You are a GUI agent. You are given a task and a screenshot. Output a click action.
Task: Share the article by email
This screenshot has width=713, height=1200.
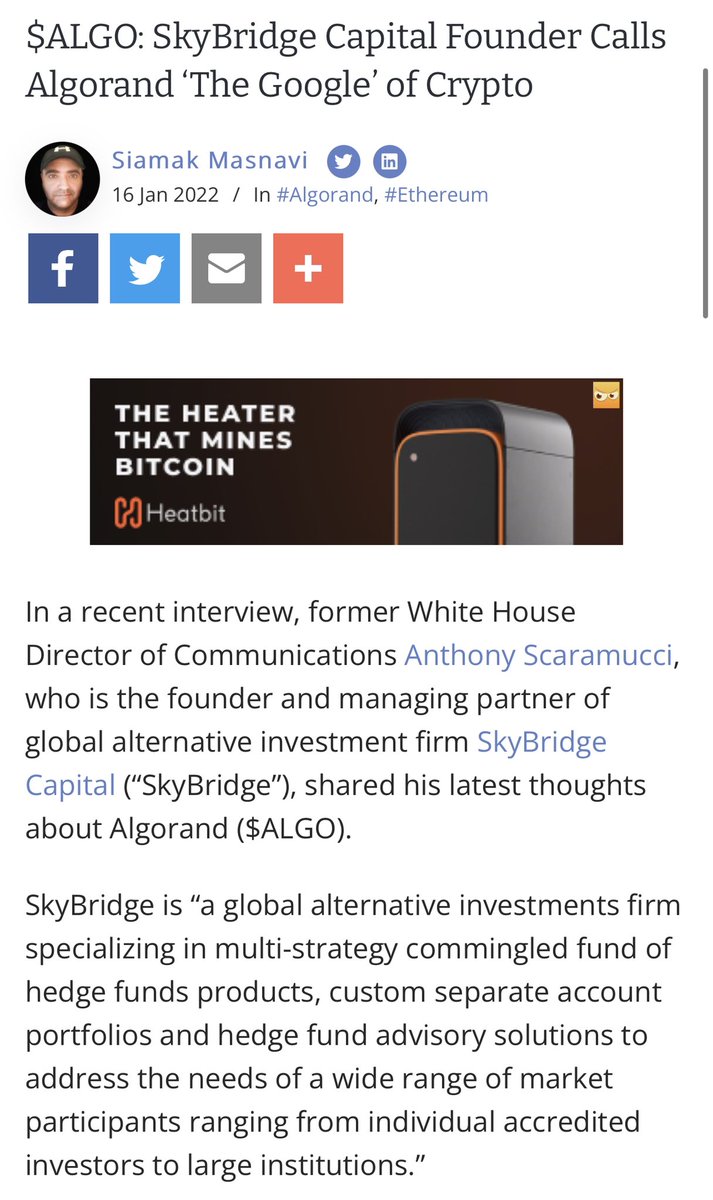point(226,268)
